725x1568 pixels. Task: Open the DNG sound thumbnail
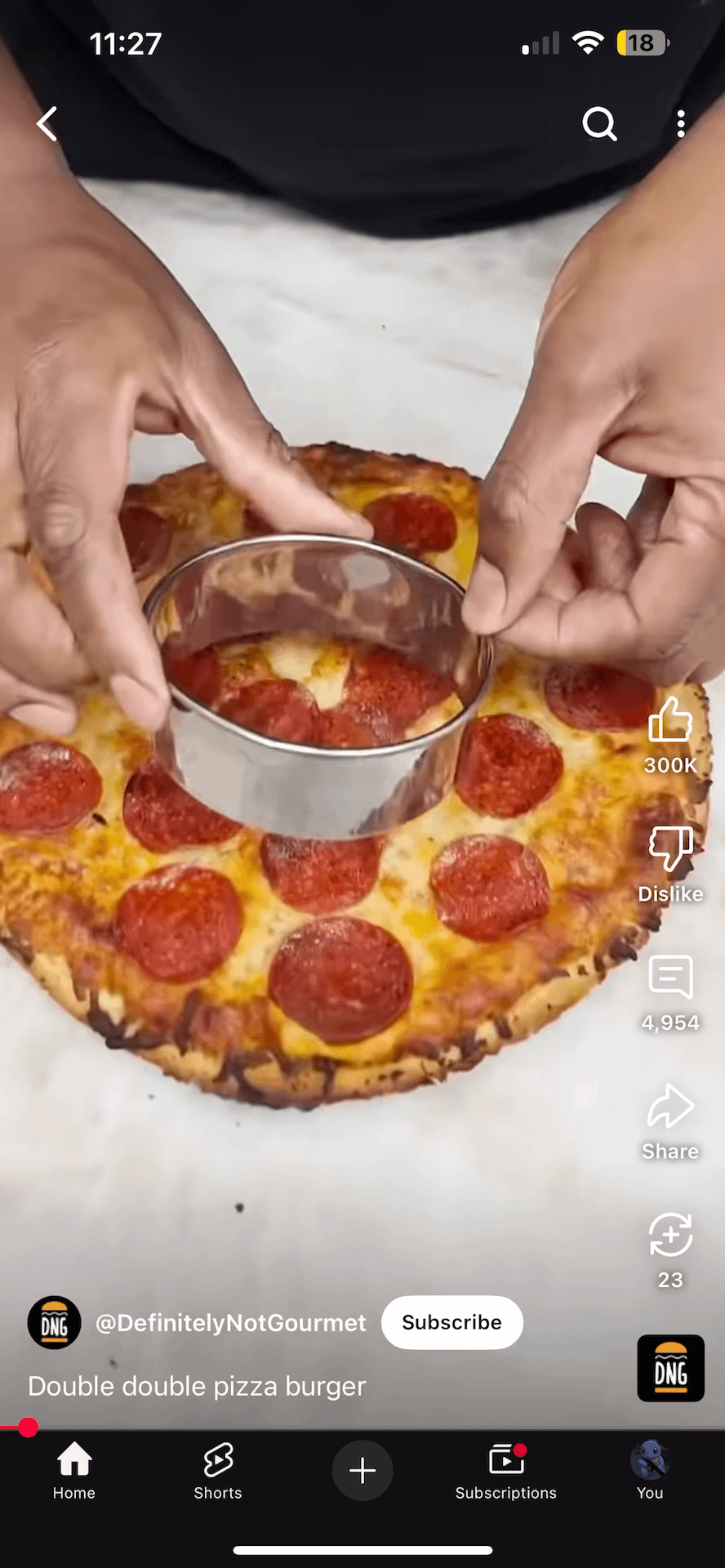pyautogui.click(x=670, y=1368)
